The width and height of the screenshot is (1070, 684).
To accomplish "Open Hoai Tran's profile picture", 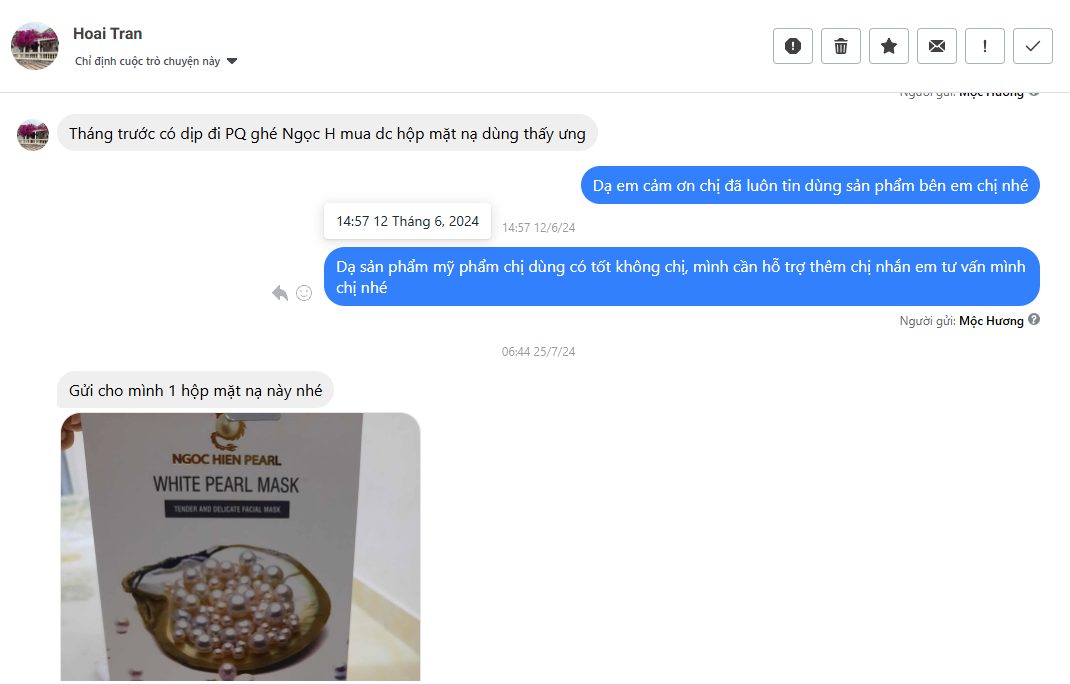I will [34, 46].
